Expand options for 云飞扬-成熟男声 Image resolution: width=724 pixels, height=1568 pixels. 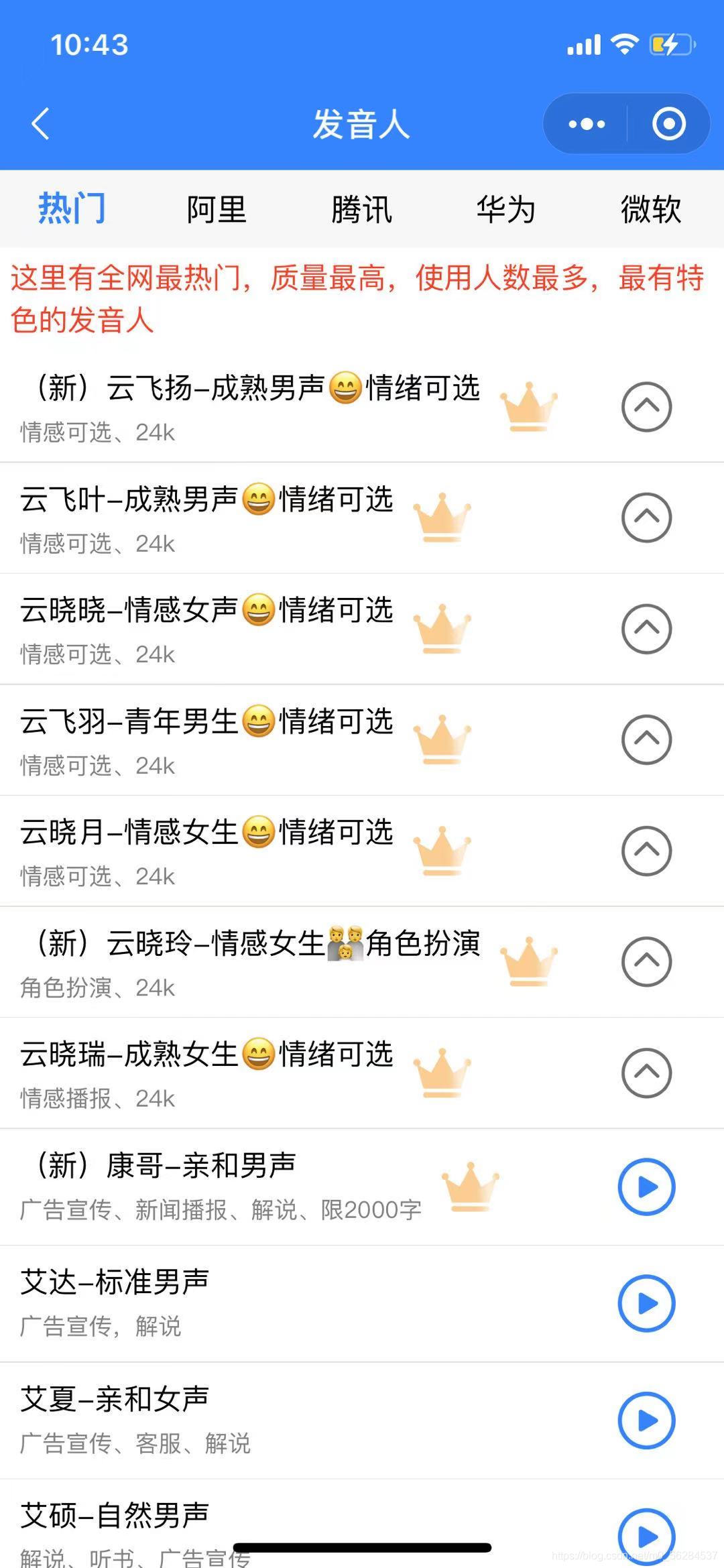(646, 407)
